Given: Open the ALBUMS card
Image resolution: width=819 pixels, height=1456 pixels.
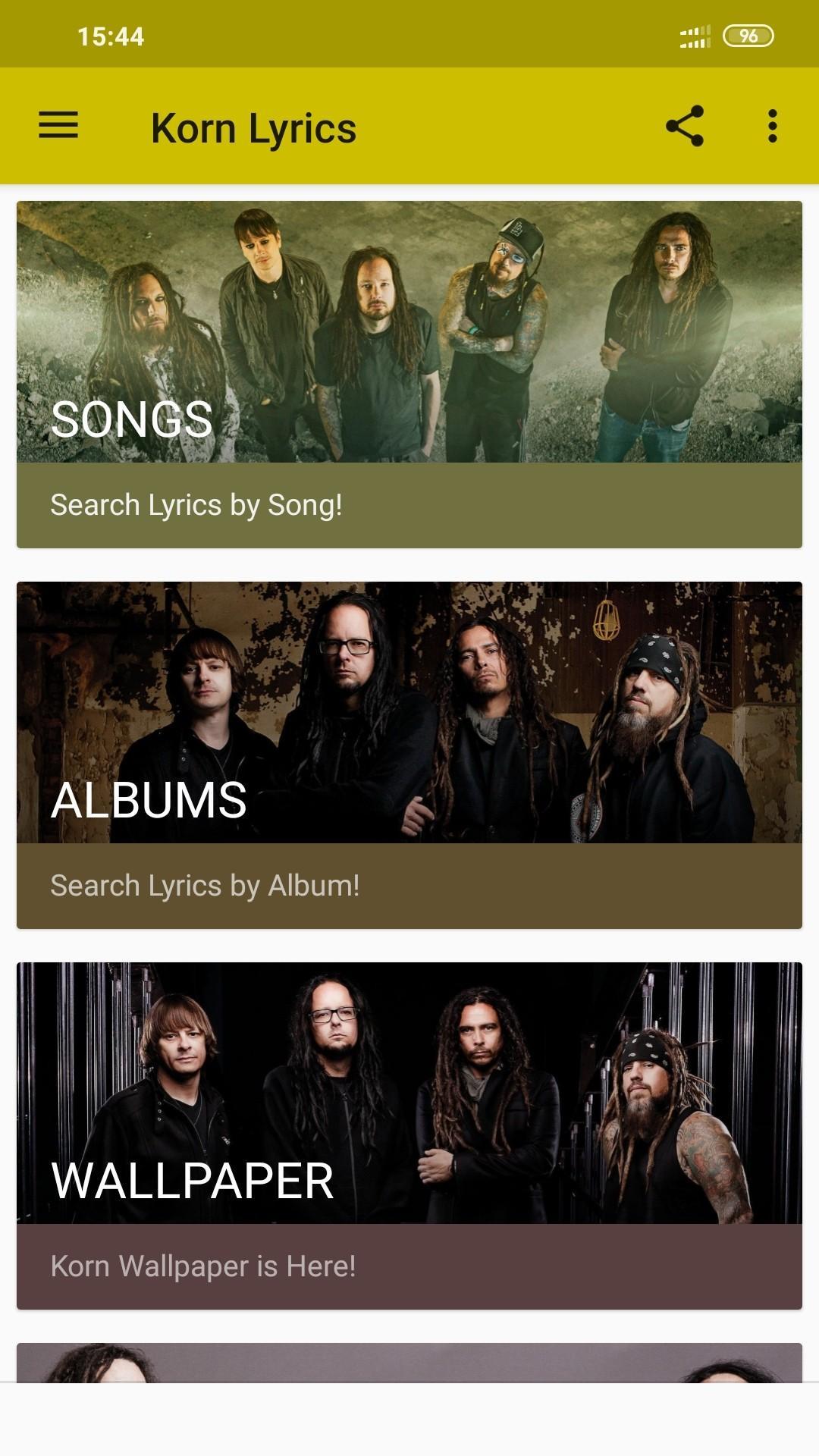Looking at the screenshot, I should (x=409, y=755).
